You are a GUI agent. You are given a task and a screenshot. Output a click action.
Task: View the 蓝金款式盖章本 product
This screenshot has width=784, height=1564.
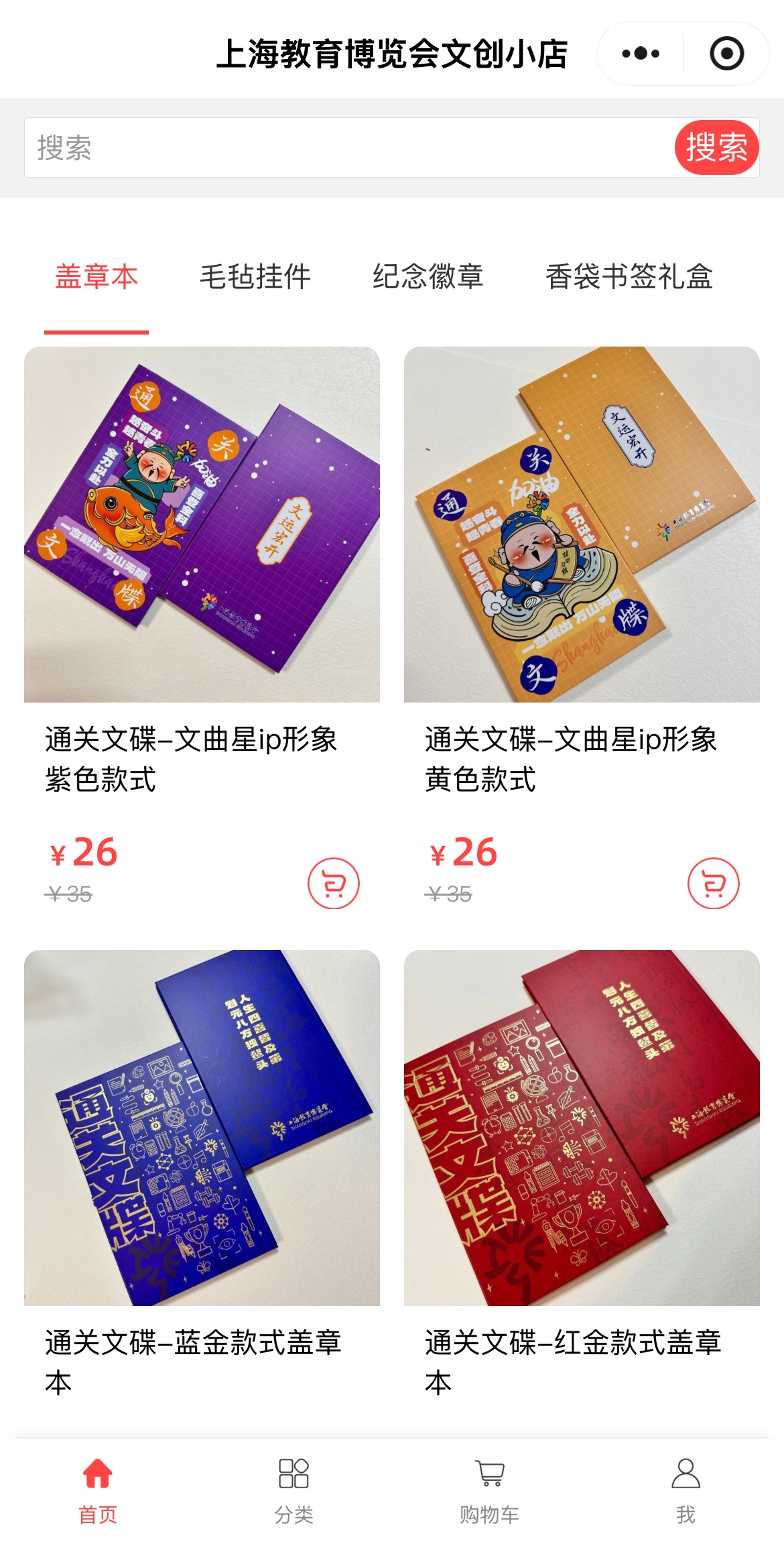tap(202, 1128)
